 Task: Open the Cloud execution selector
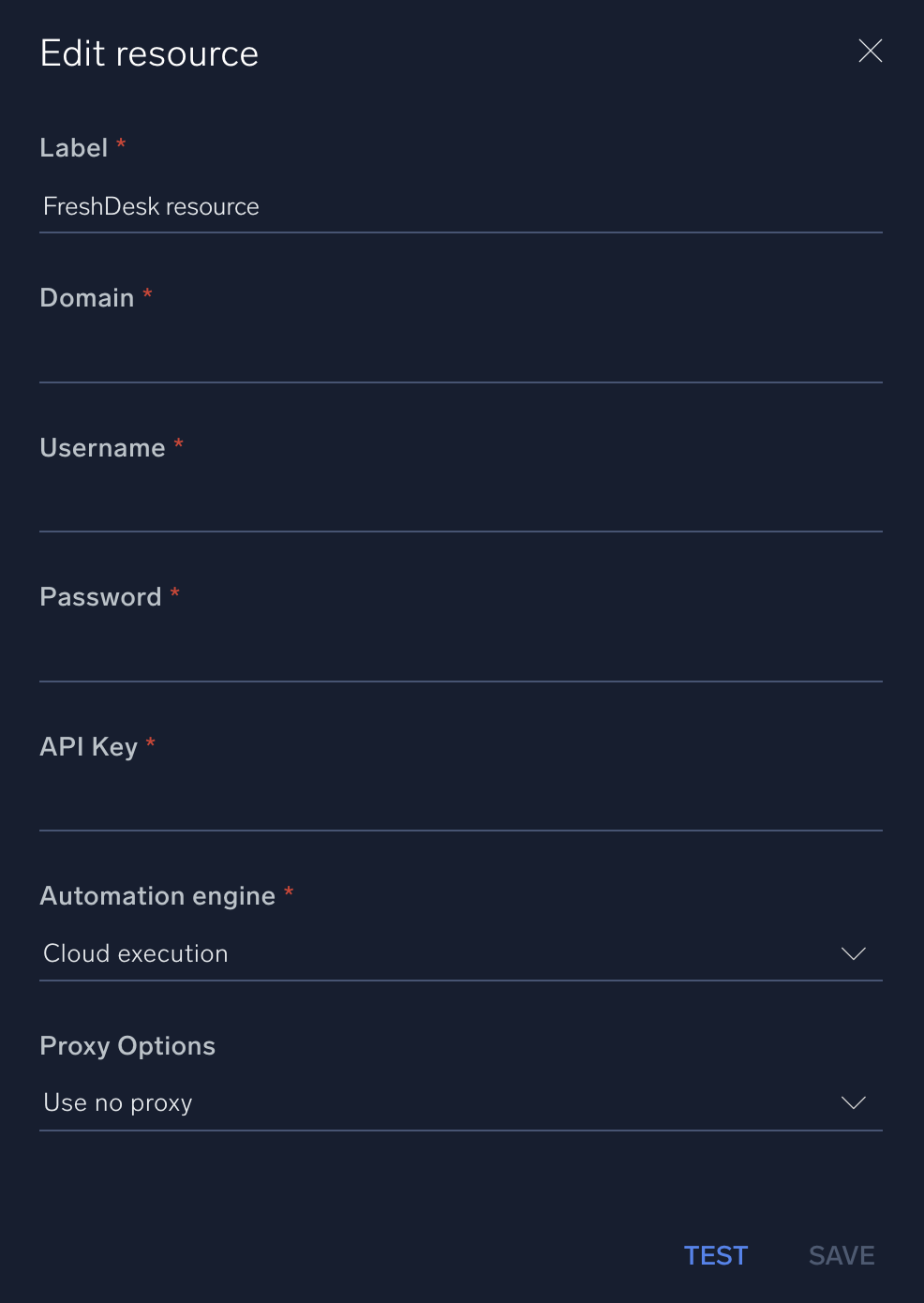(x=459, y=953)
